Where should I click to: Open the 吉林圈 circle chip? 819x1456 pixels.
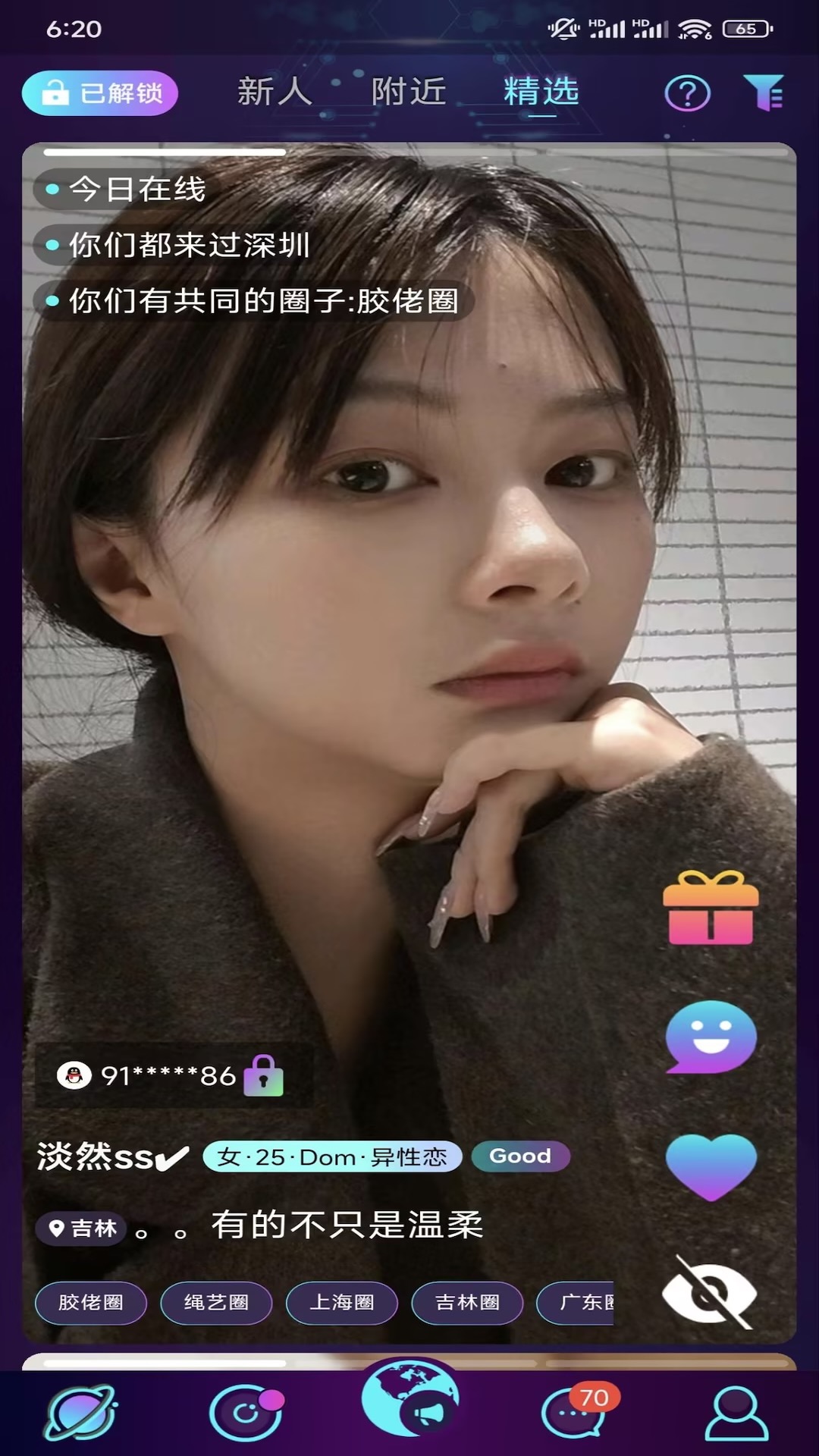[x=467, y=1303]
